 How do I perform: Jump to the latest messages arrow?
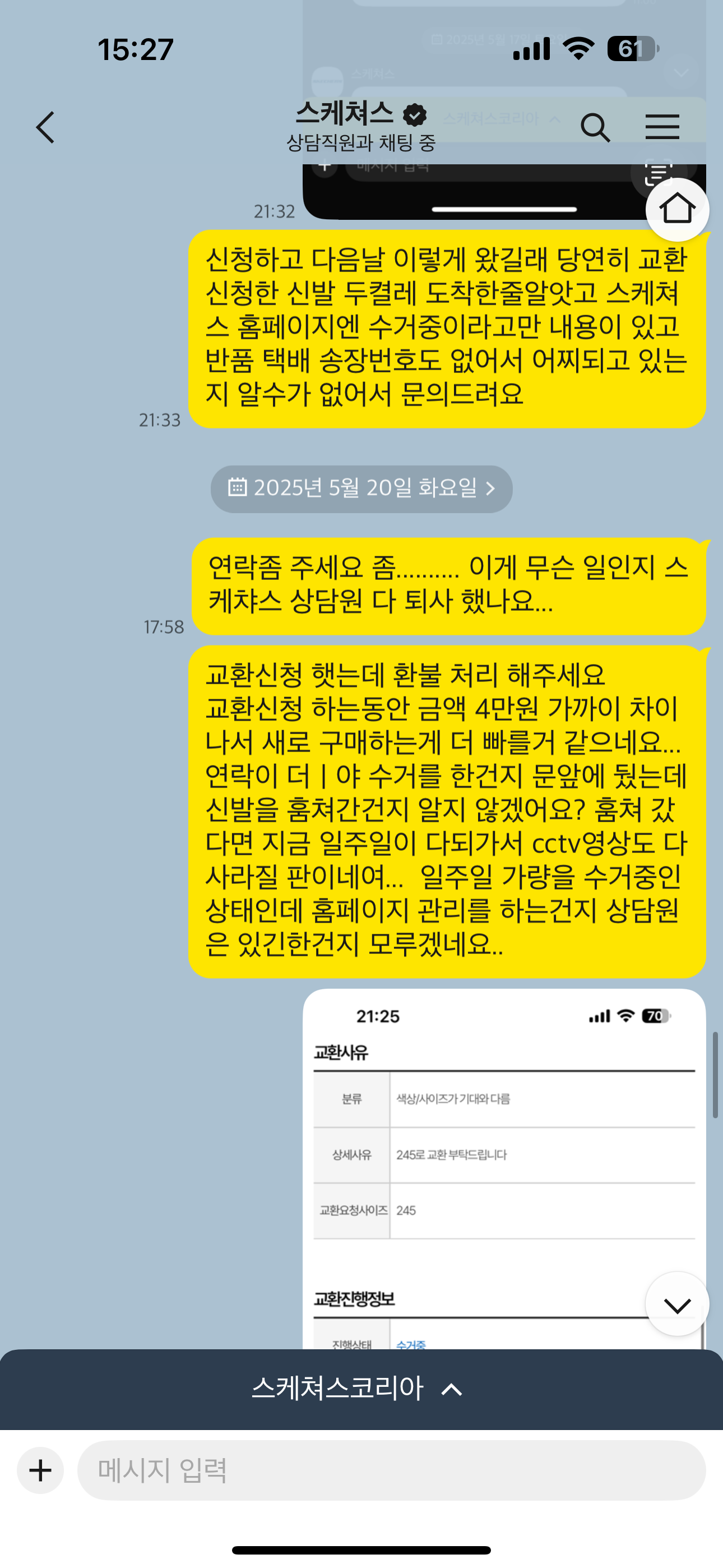point(676,1304)
